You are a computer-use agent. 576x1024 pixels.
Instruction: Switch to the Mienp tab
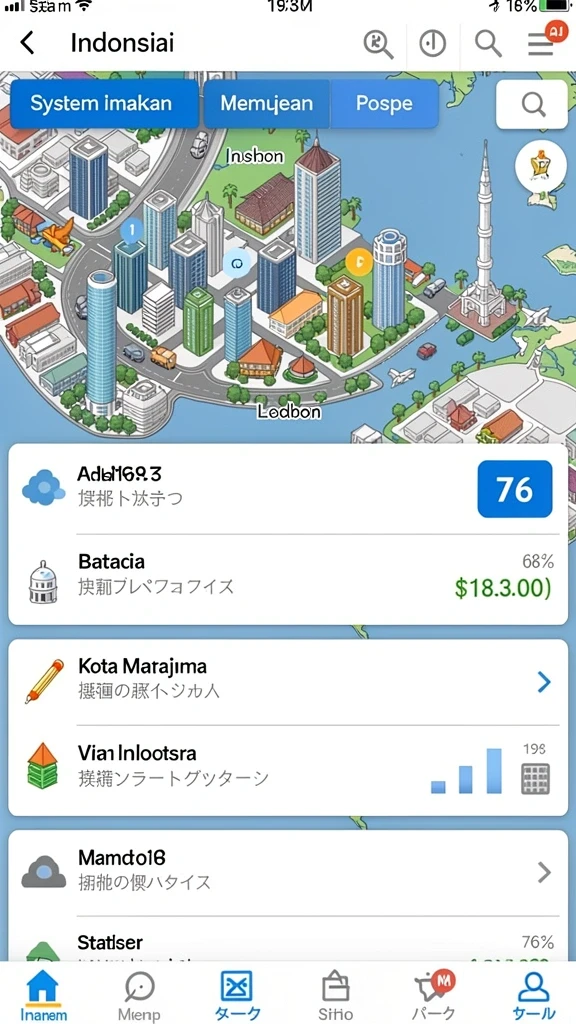click(138, 995)
